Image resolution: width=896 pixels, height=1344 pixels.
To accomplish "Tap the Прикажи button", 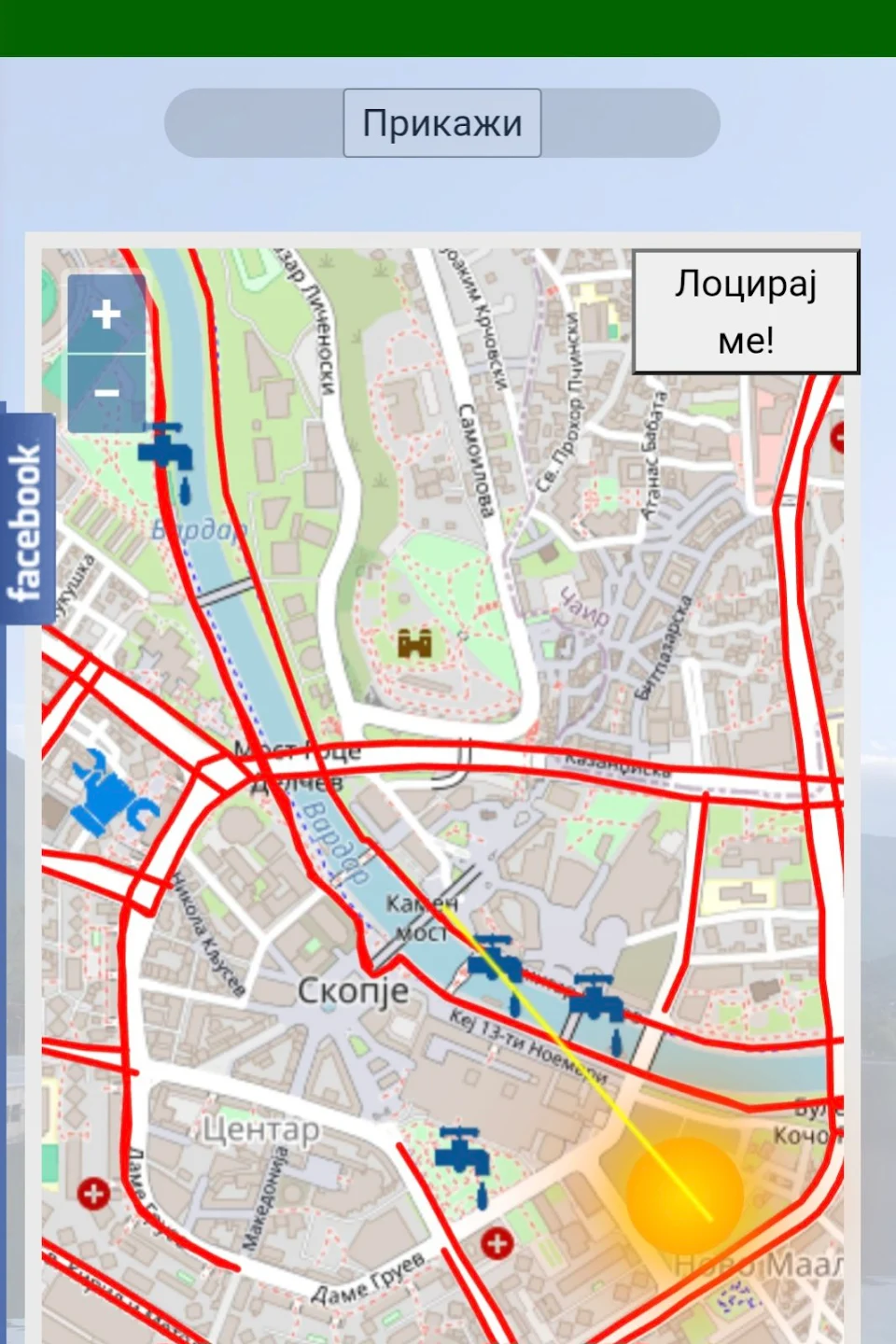I will click(441, 123).
